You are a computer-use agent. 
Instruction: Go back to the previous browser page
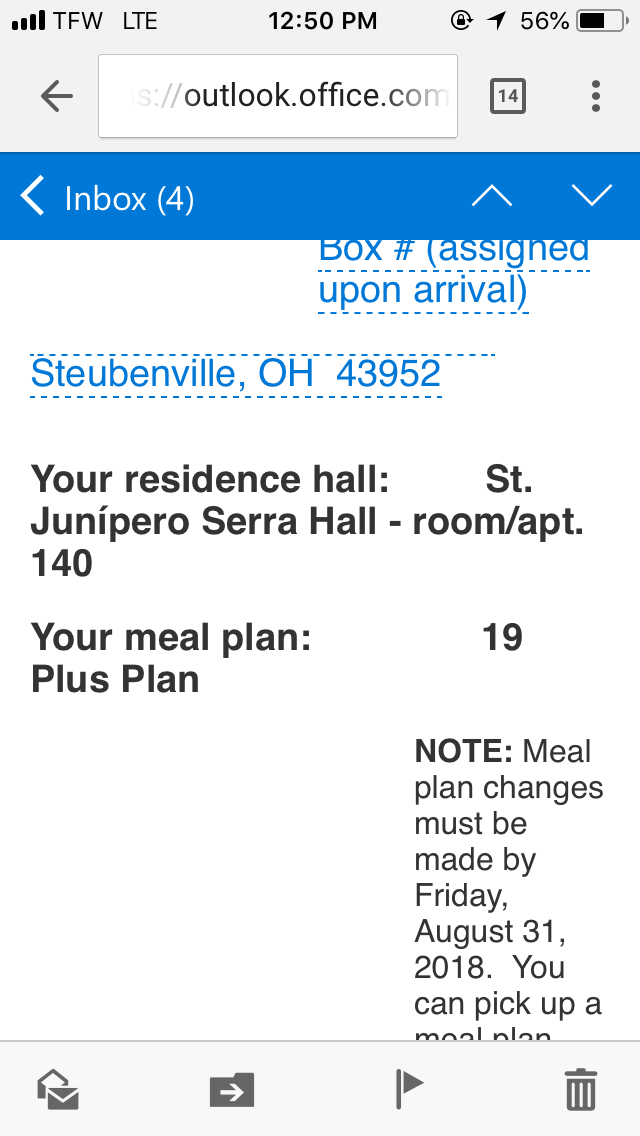(57, 96)
